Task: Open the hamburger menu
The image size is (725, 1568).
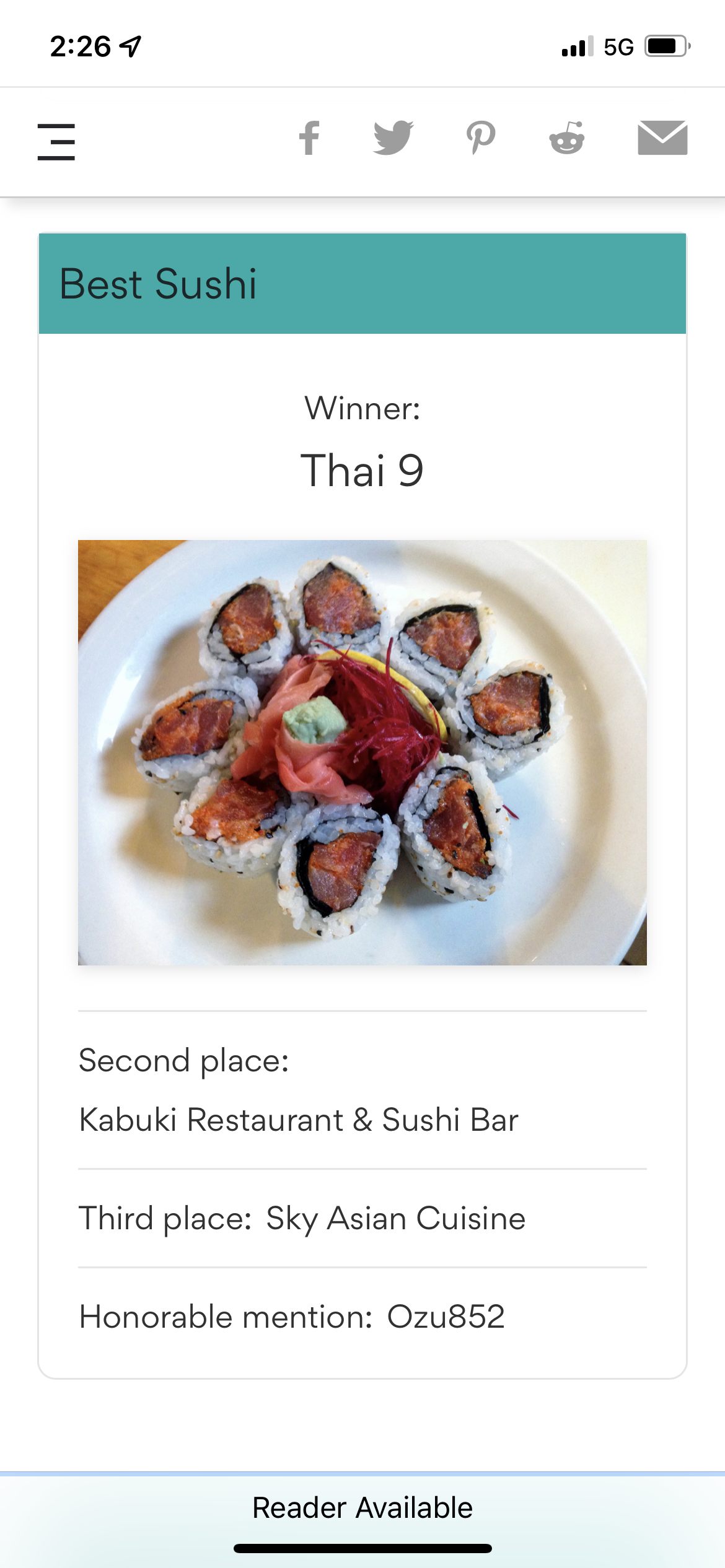Action: coord(56,142)
